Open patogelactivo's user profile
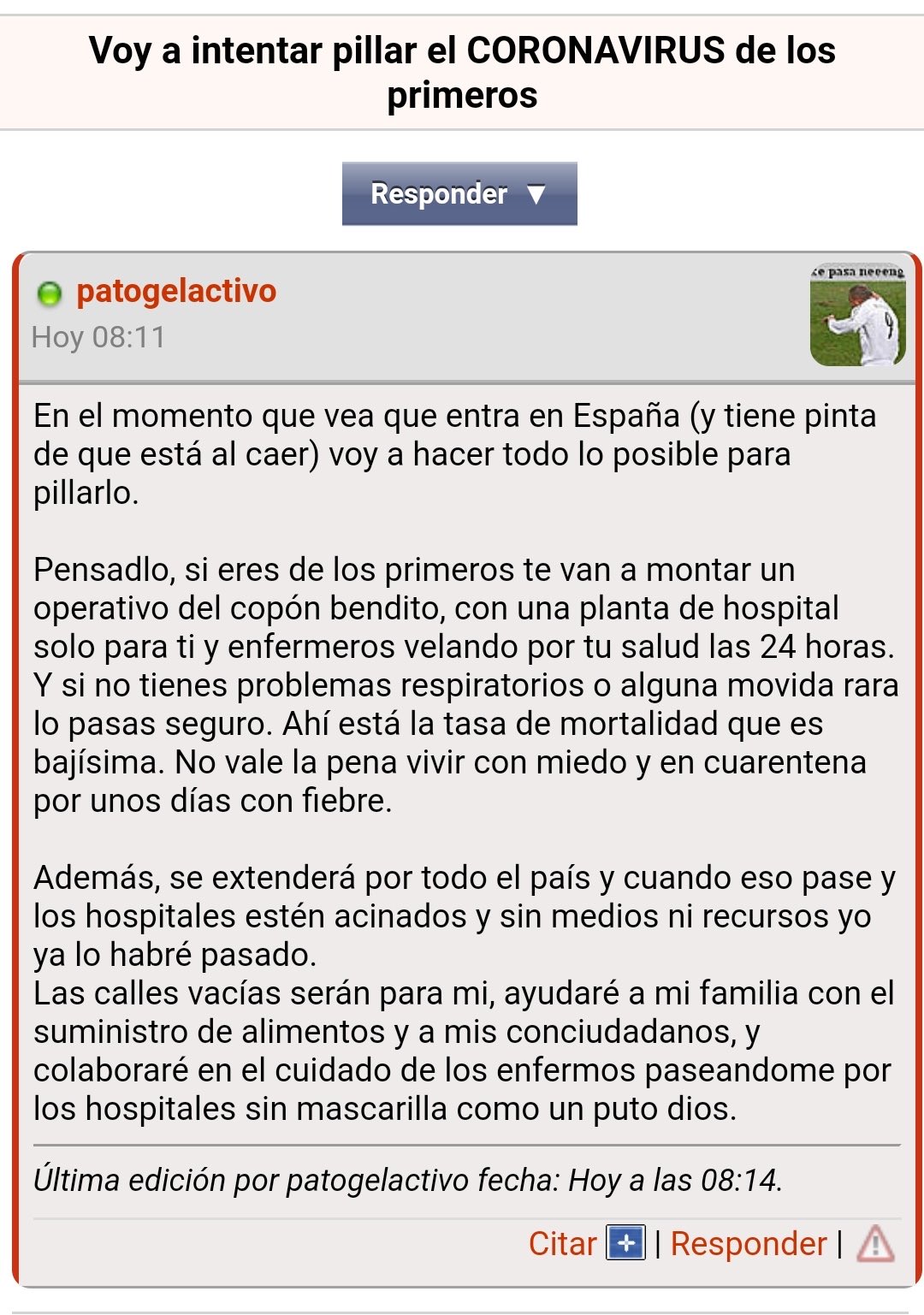The image size is (924, 1315). point(176,292)
